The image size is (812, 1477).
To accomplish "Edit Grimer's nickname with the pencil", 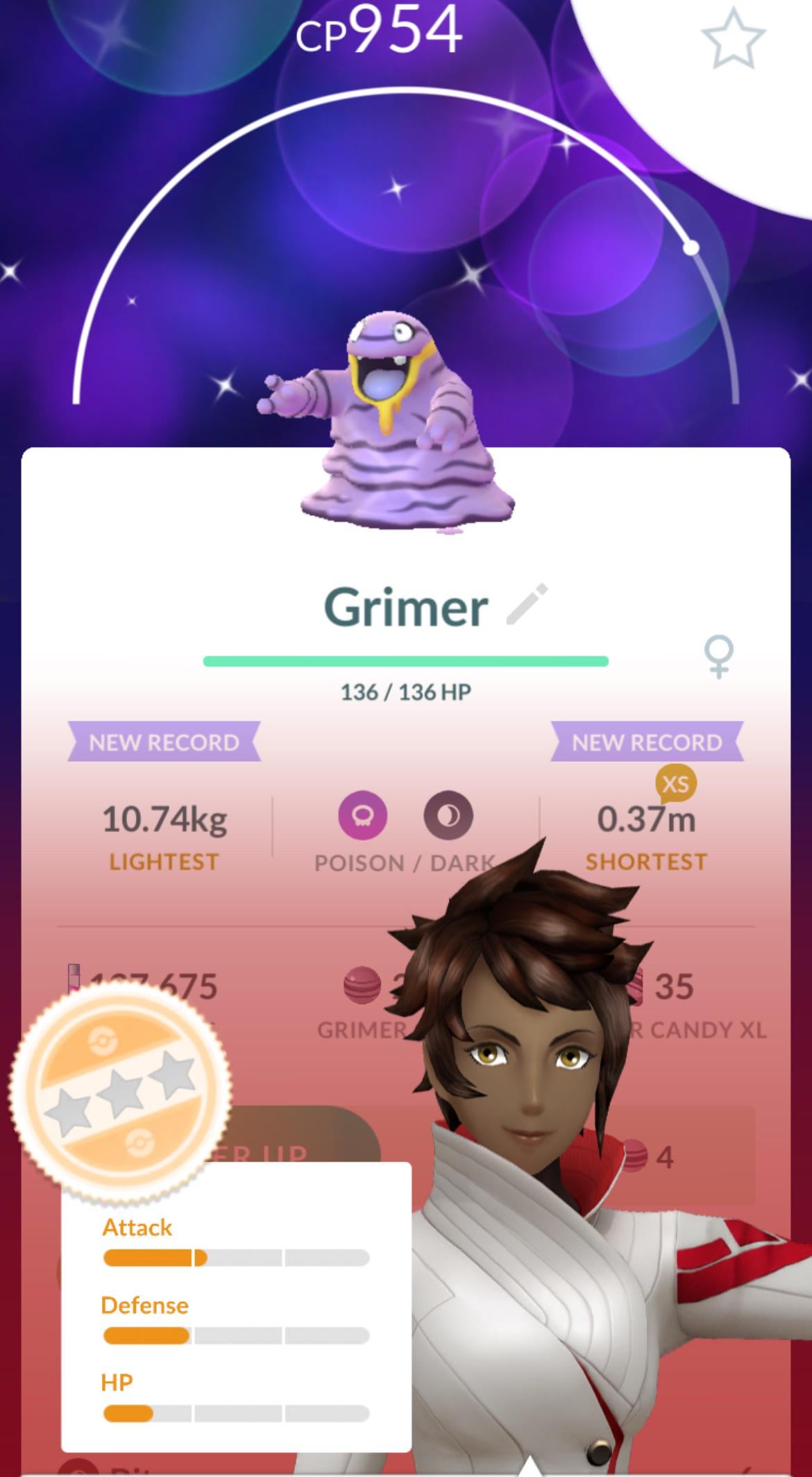I will click(526, 604).
